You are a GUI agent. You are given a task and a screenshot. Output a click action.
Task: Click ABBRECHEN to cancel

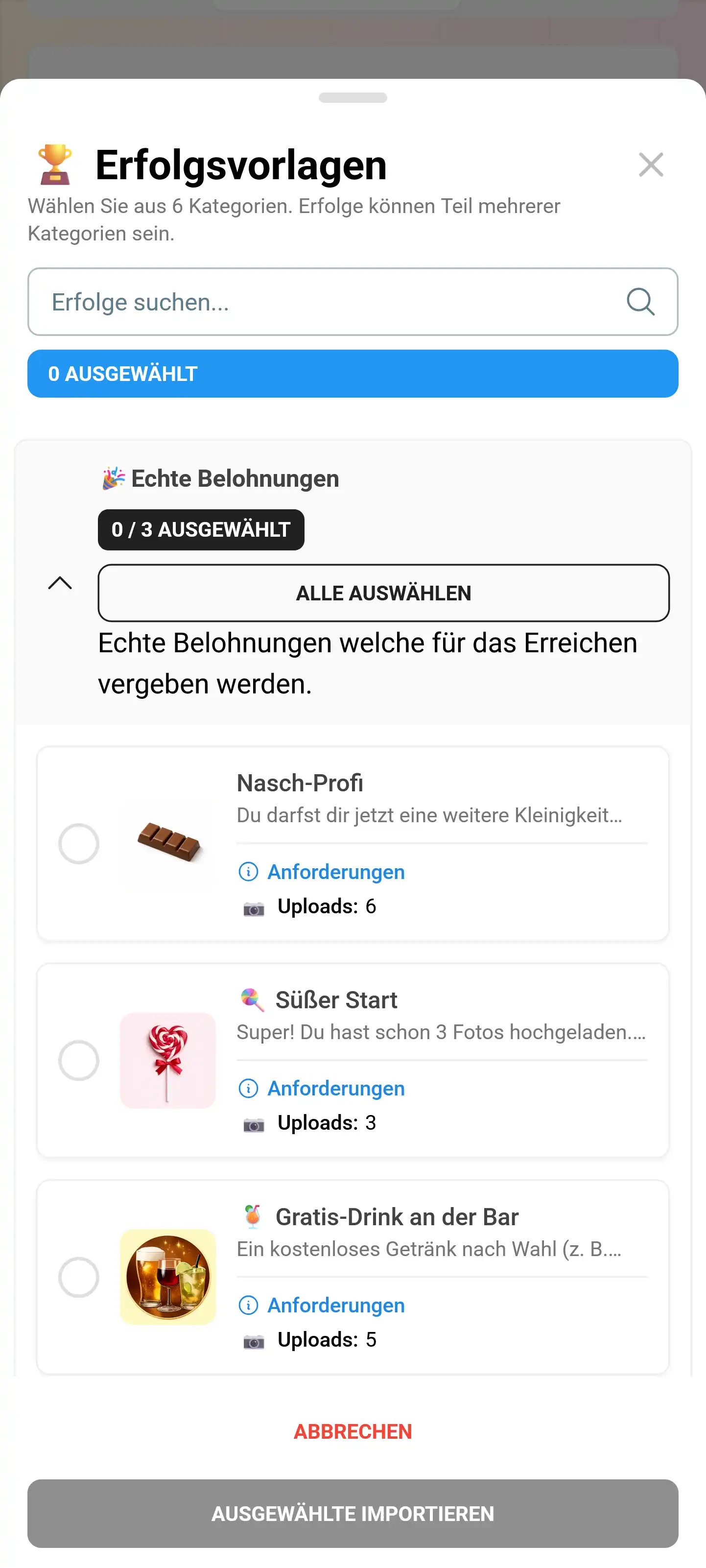pos(353,1432)
